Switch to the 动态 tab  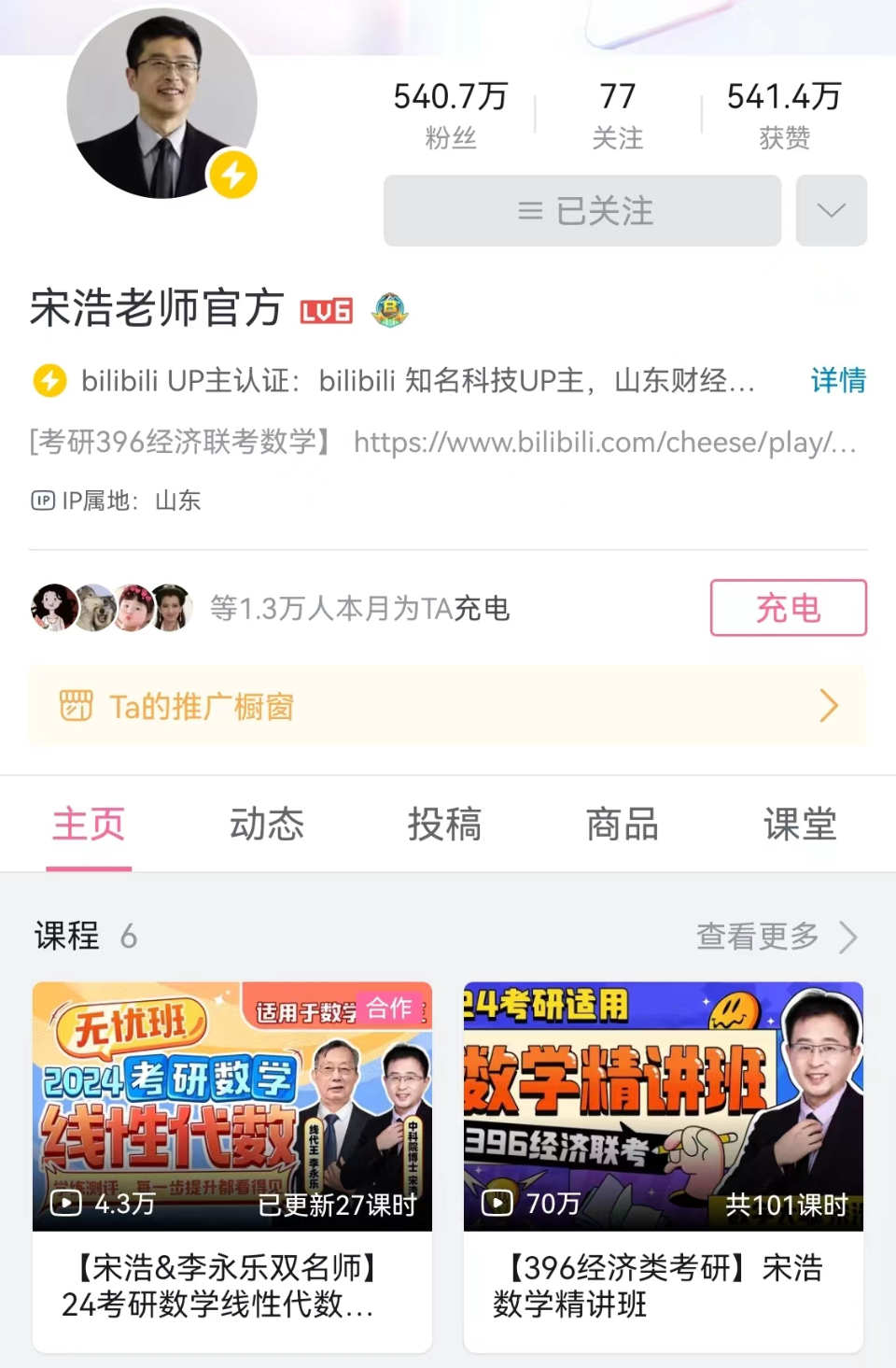[267, 825]
